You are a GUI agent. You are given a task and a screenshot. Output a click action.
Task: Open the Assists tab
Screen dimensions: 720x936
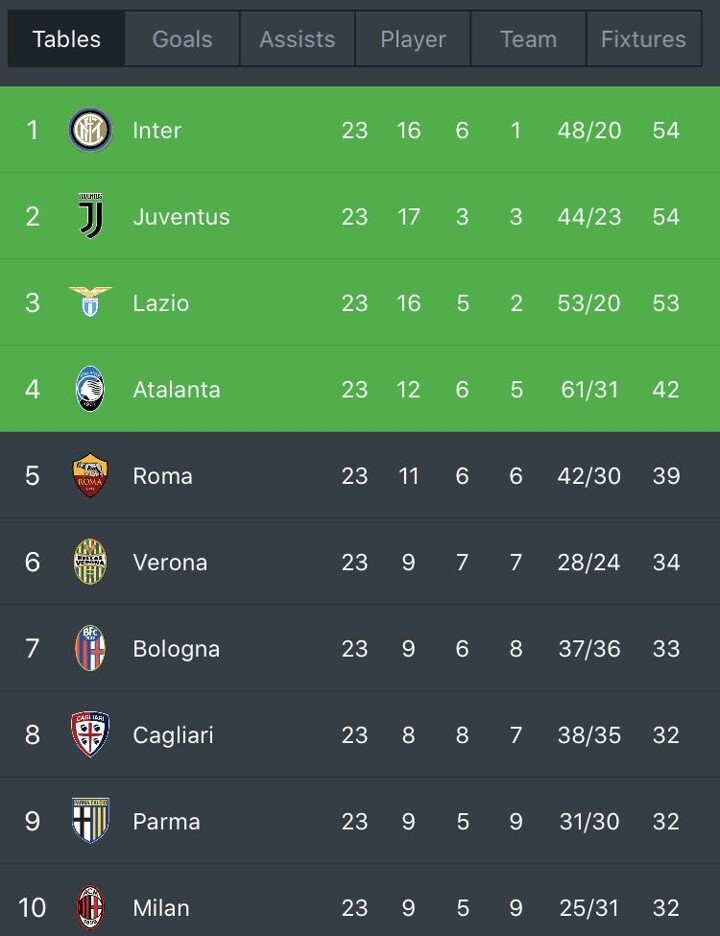point(297,39)
